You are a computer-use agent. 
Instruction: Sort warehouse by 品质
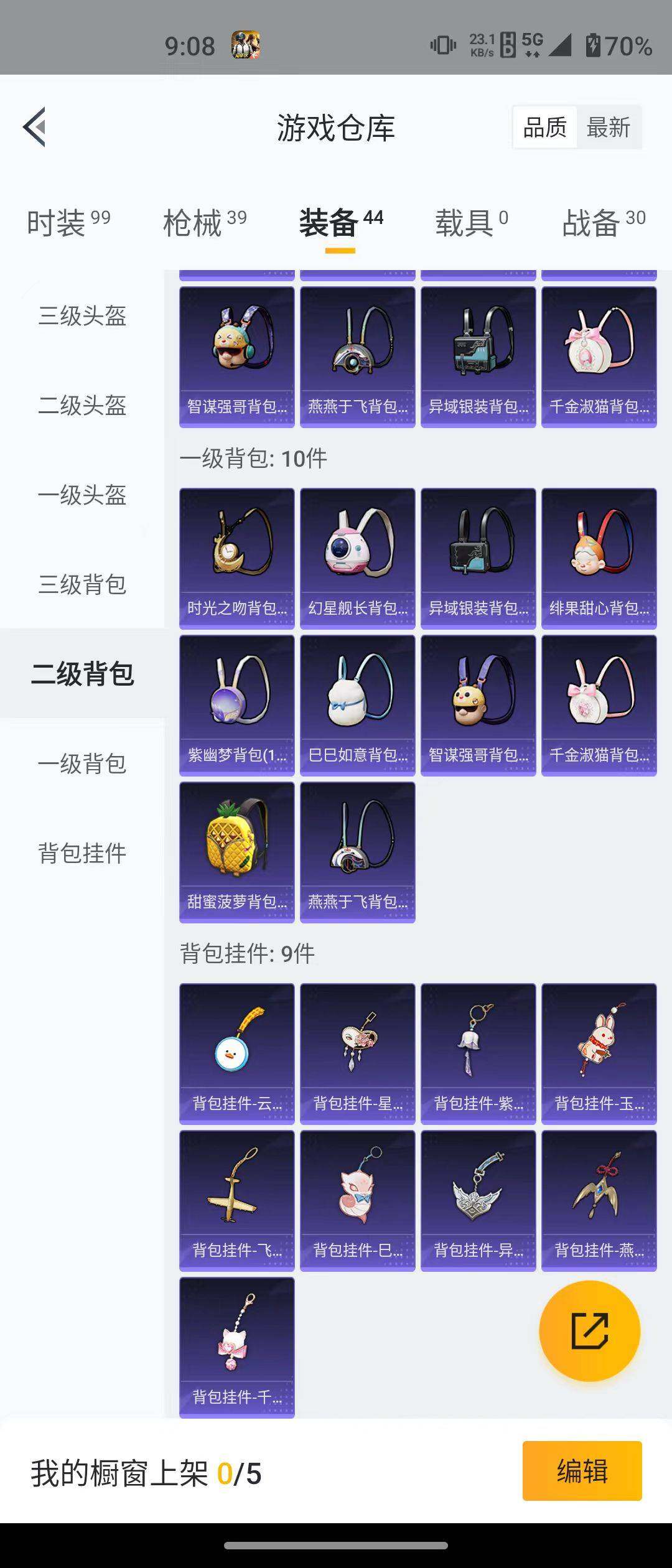544,128
